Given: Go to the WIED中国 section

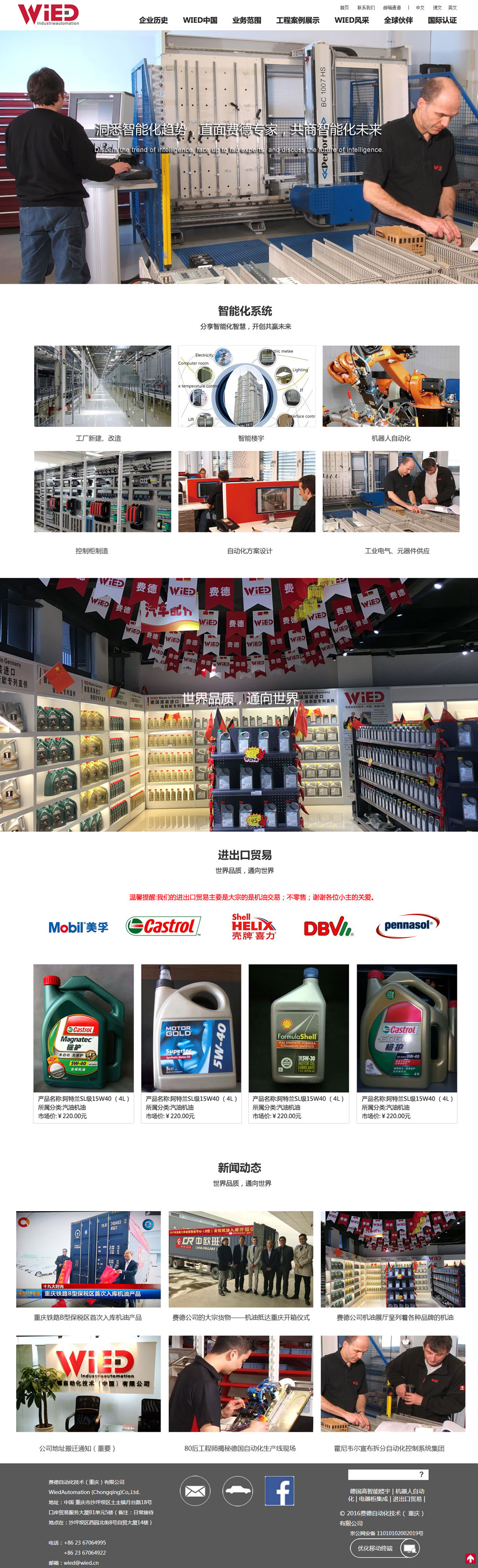Looking at the screenshot, I should coord(200,20).
